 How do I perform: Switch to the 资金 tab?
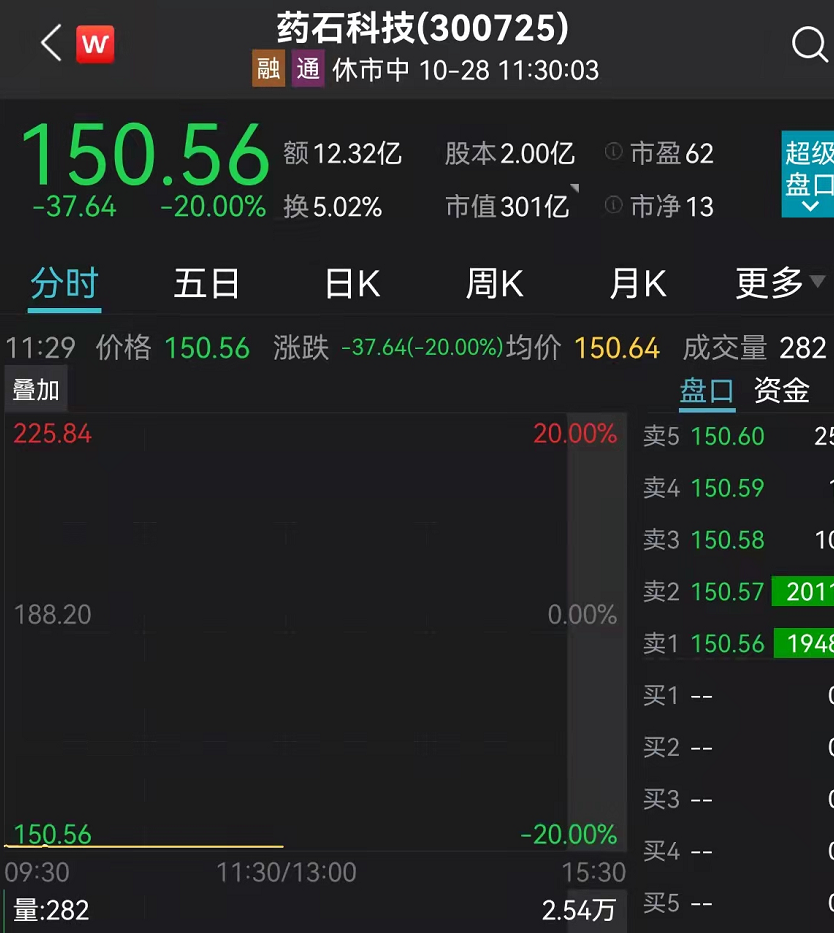pos(781,390)
